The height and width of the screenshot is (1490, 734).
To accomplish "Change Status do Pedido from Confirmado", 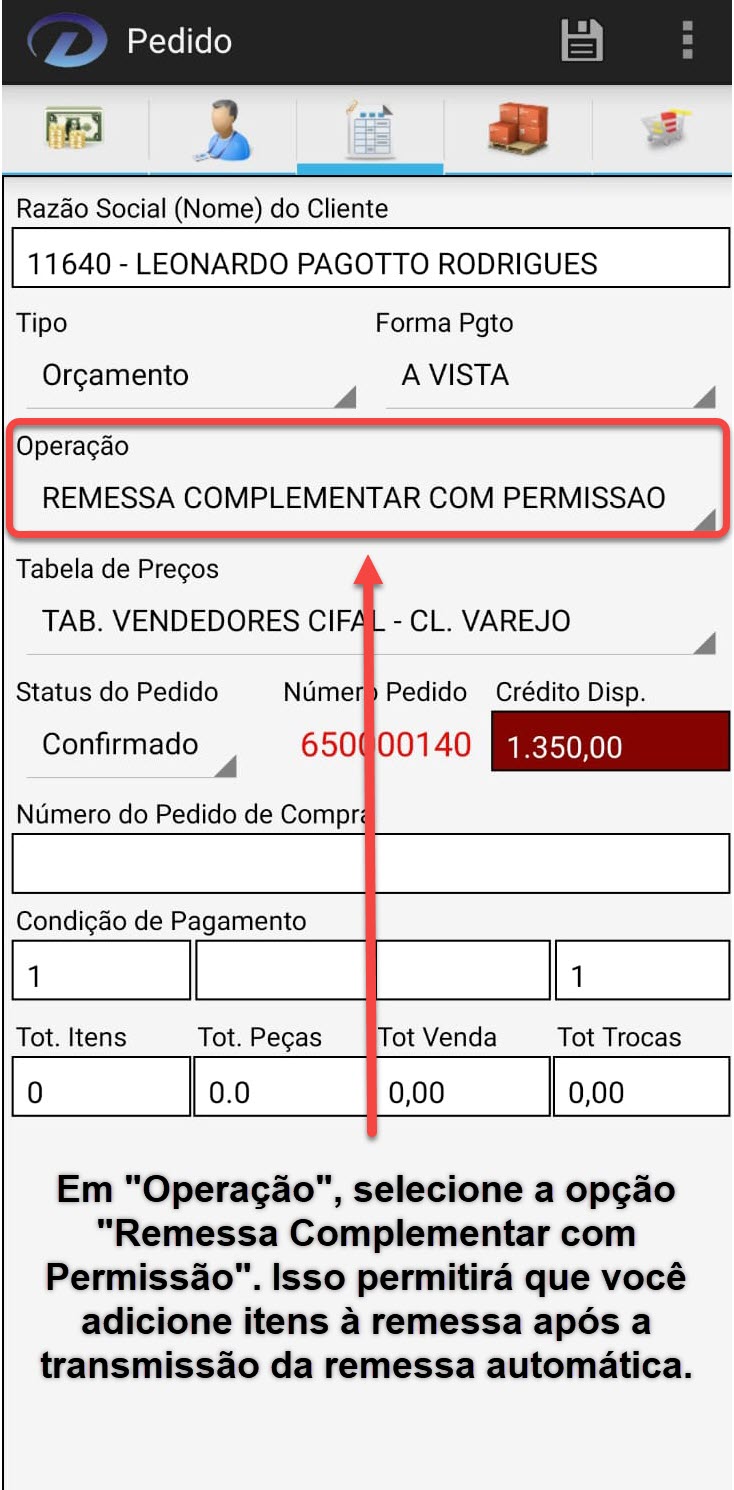I will 130,746.
